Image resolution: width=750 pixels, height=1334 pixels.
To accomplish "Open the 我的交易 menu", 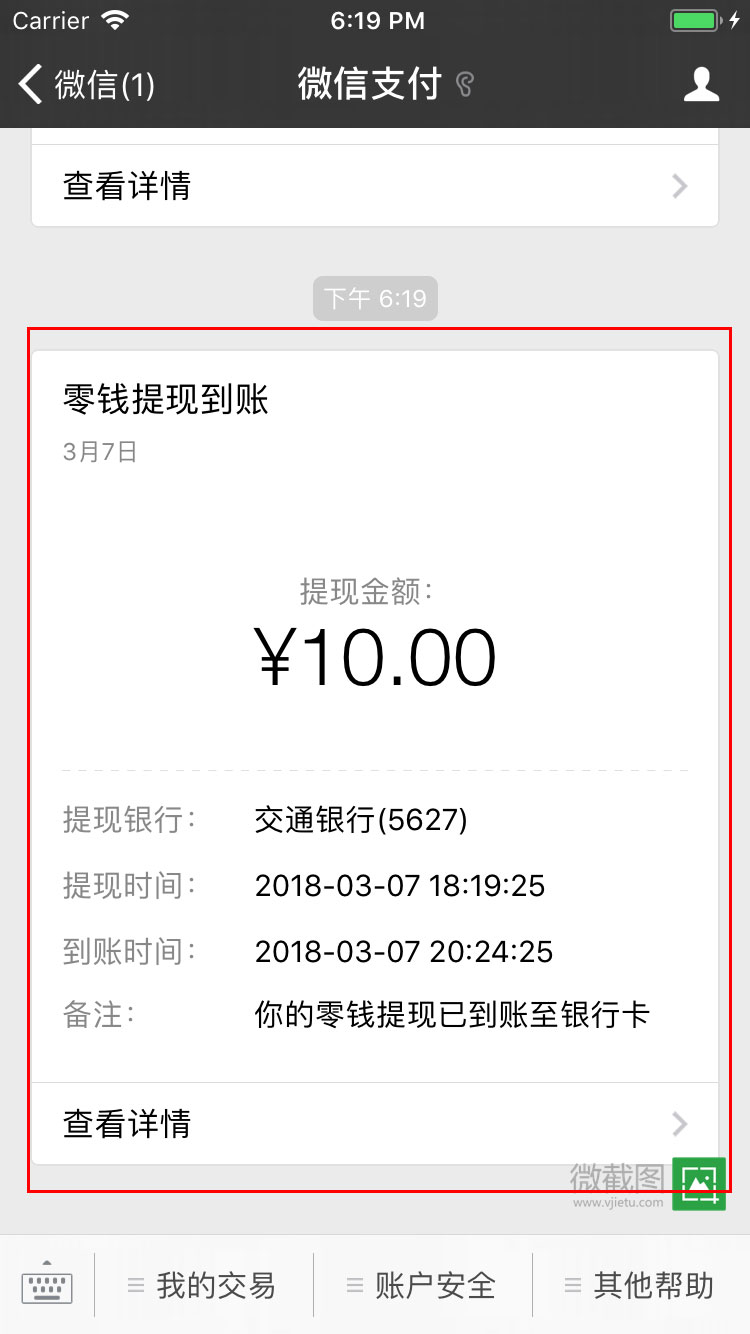I will pyautogui.click(x=203, y=1285).
